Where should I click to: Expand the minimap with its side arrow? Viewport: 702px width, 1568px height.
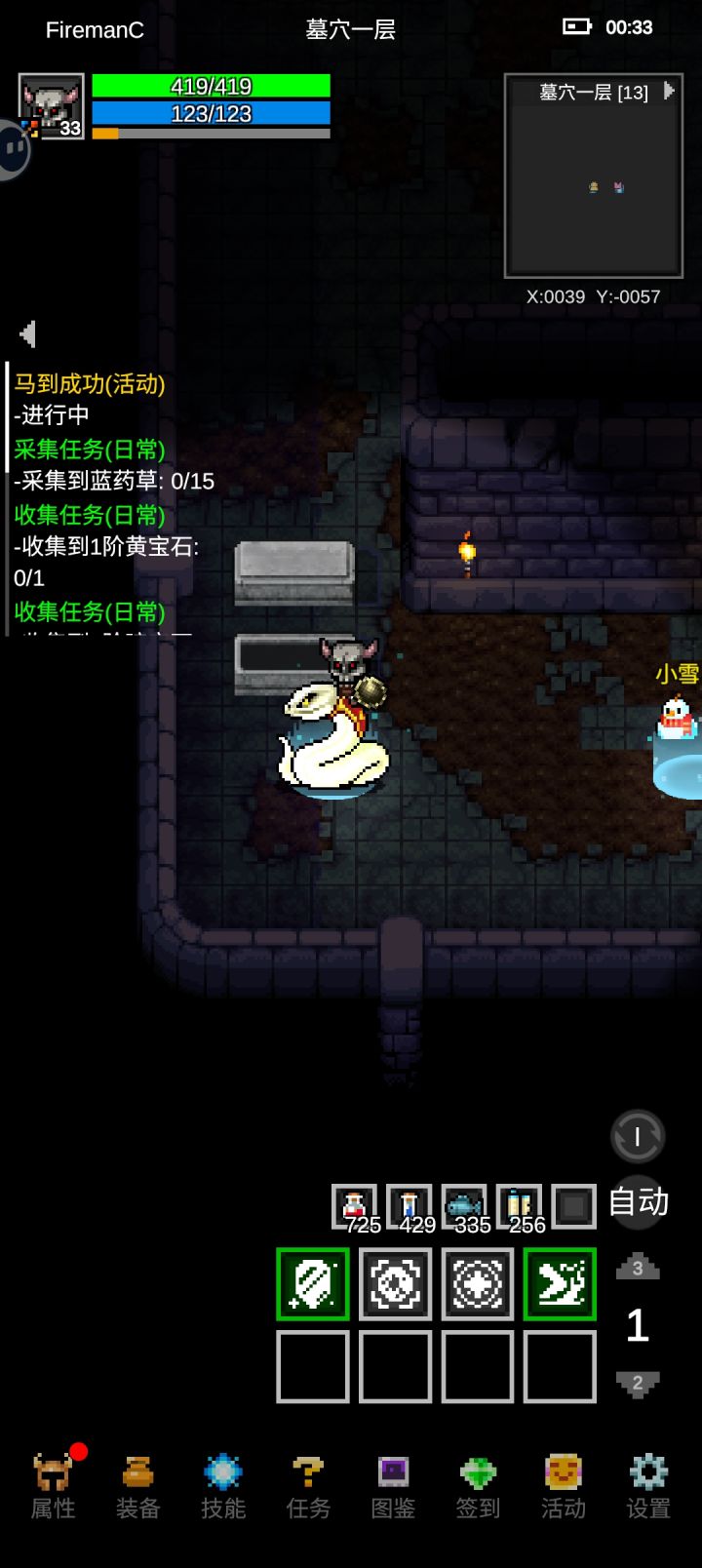pyautogui.click(x=670, y=91)
